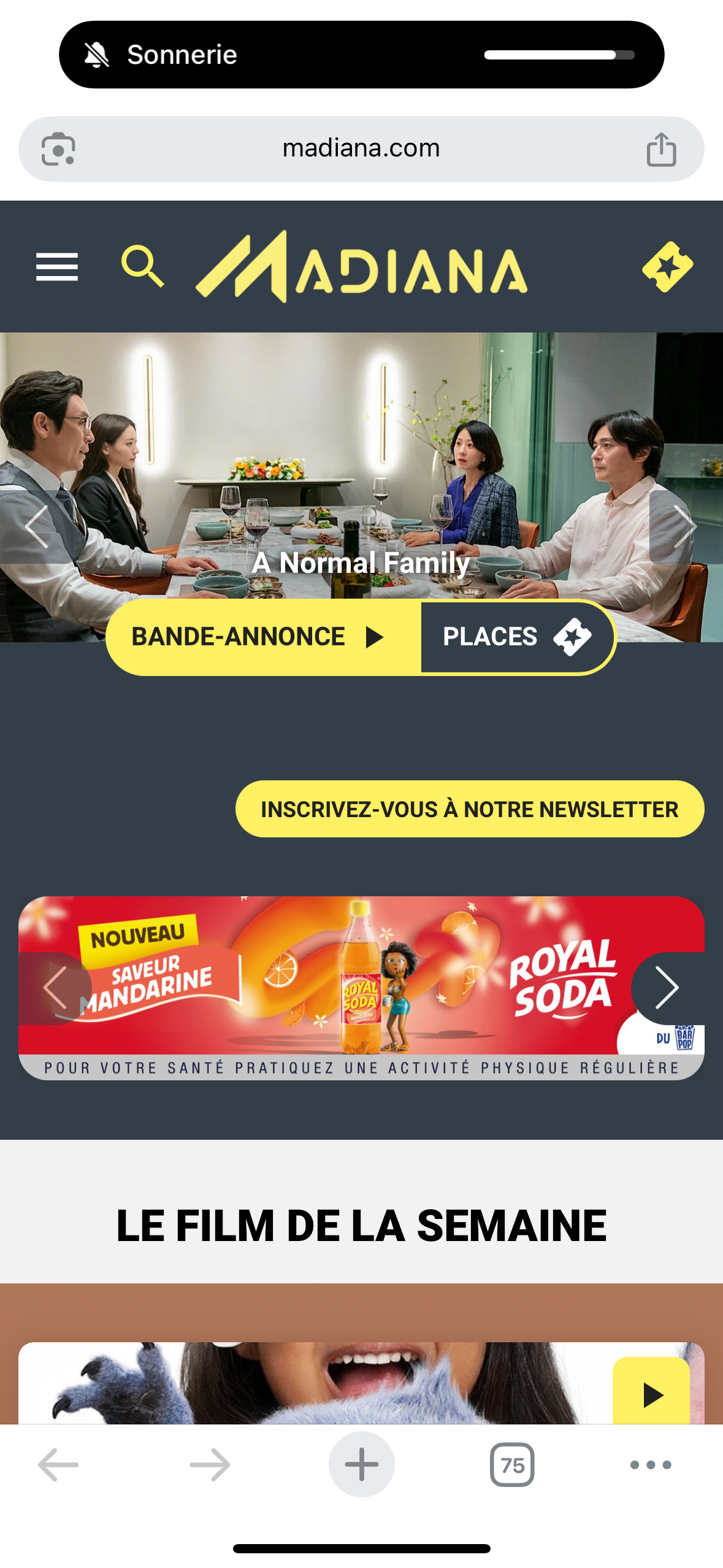The width and height of the screenshot is (723, 1568).
Task: Go to the previous advertisement banner
Action: [55, 988]
